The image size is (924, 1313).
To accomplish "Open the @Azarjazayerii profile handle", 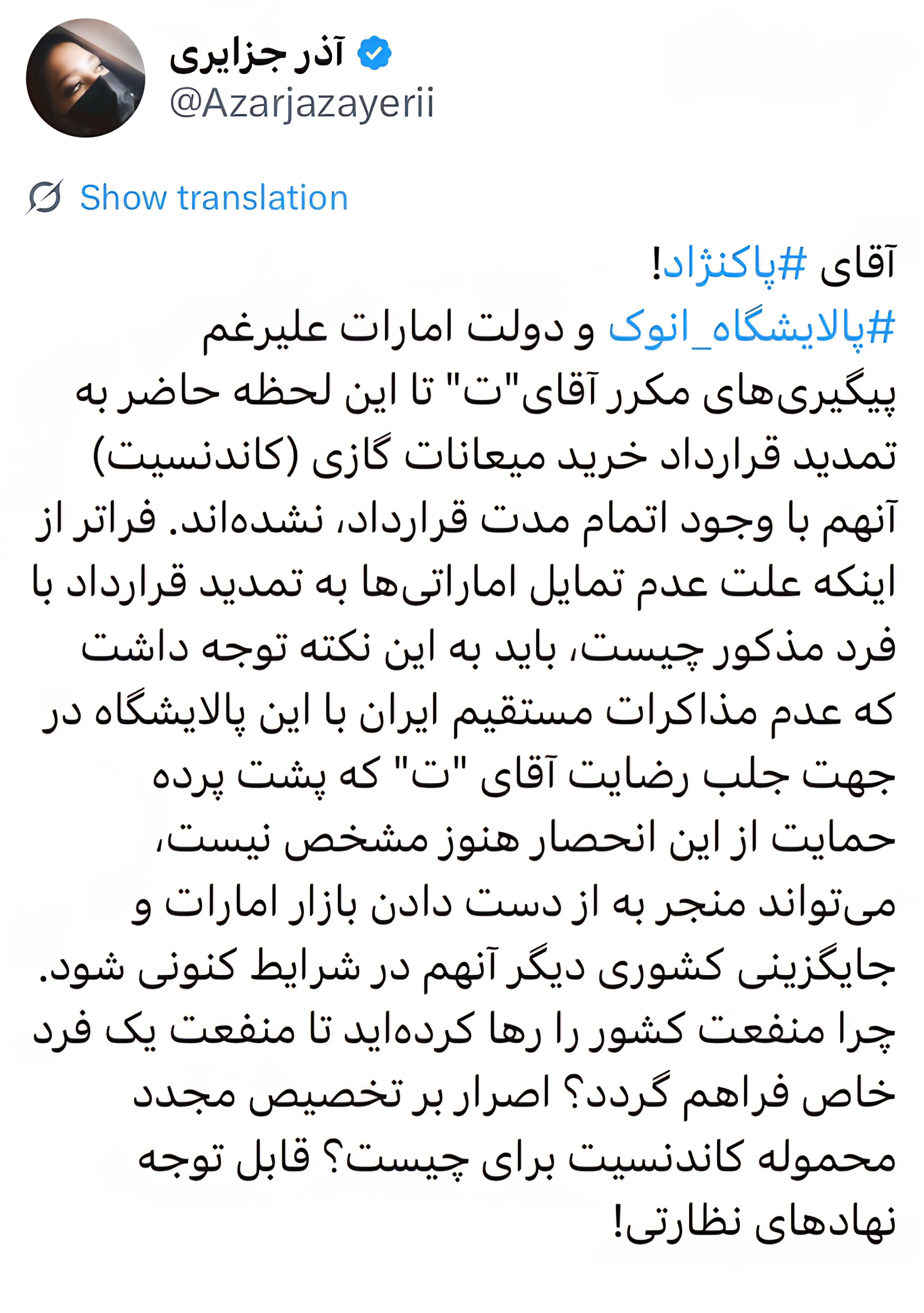I will tap(302, 104).
